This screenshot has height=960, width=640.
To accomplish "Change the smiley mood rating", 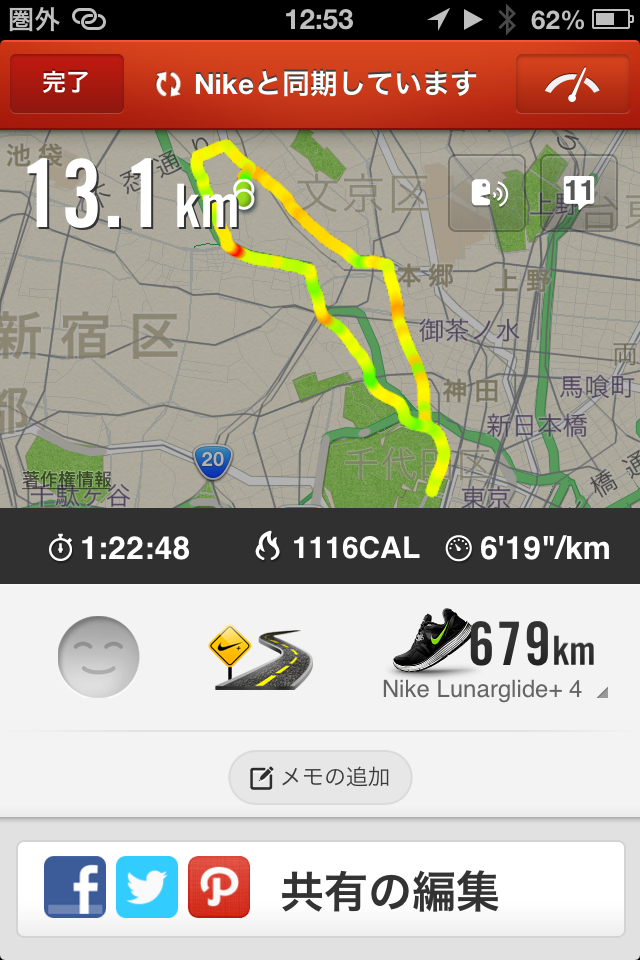I will click(x=98, y=657).
